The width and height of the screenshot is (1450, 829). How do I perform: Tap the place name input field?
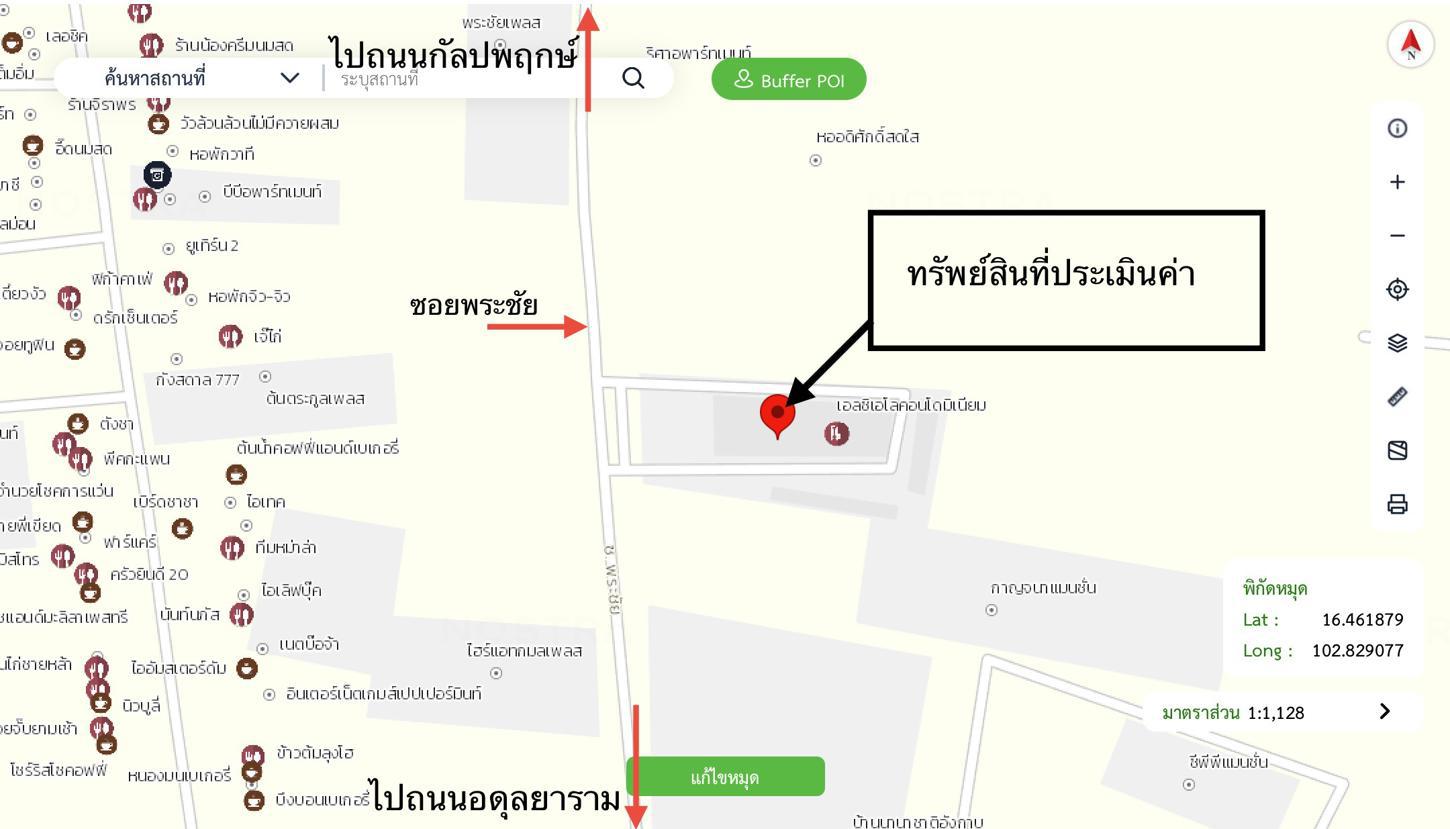coord(470,78)
